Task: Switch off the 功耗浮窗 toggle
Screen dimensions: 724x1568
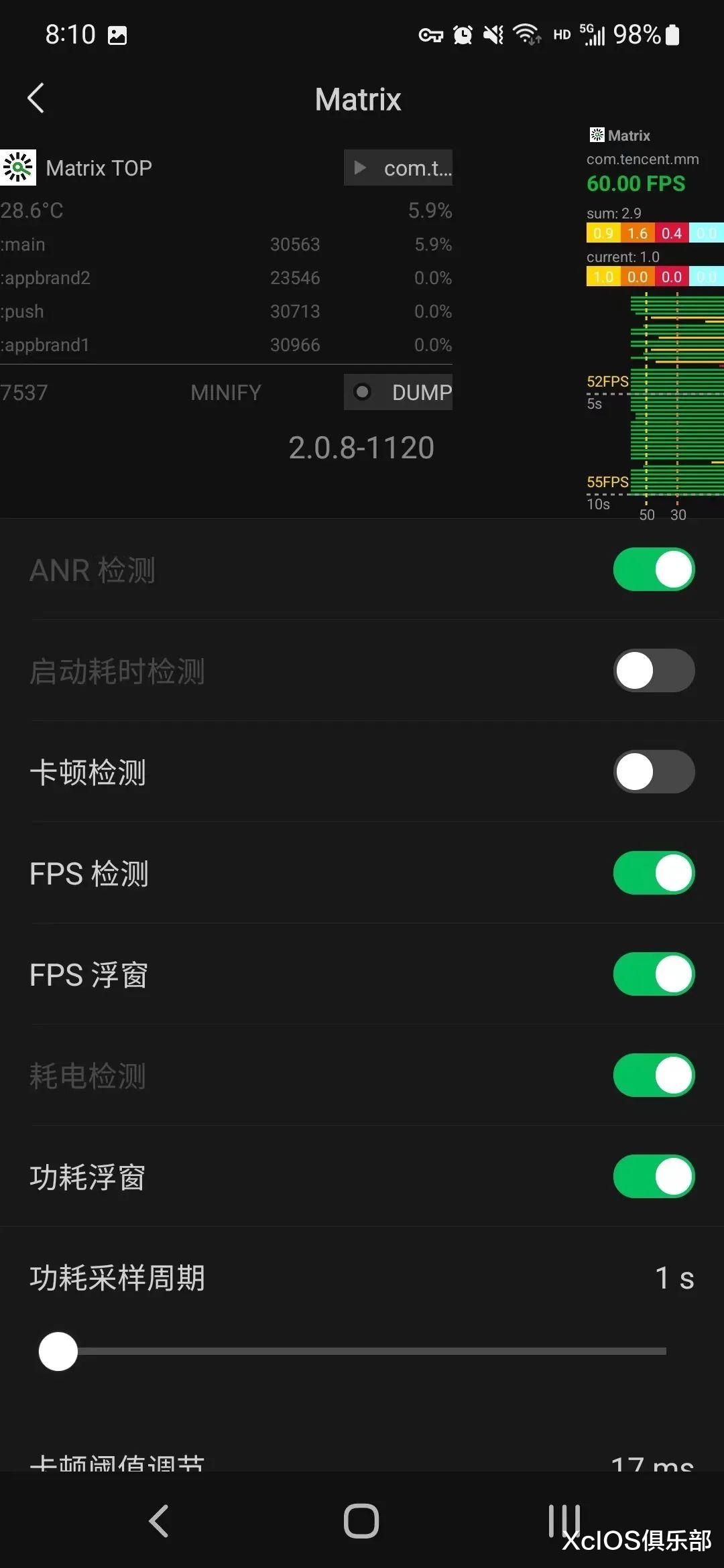Action: coord(653,1177)
